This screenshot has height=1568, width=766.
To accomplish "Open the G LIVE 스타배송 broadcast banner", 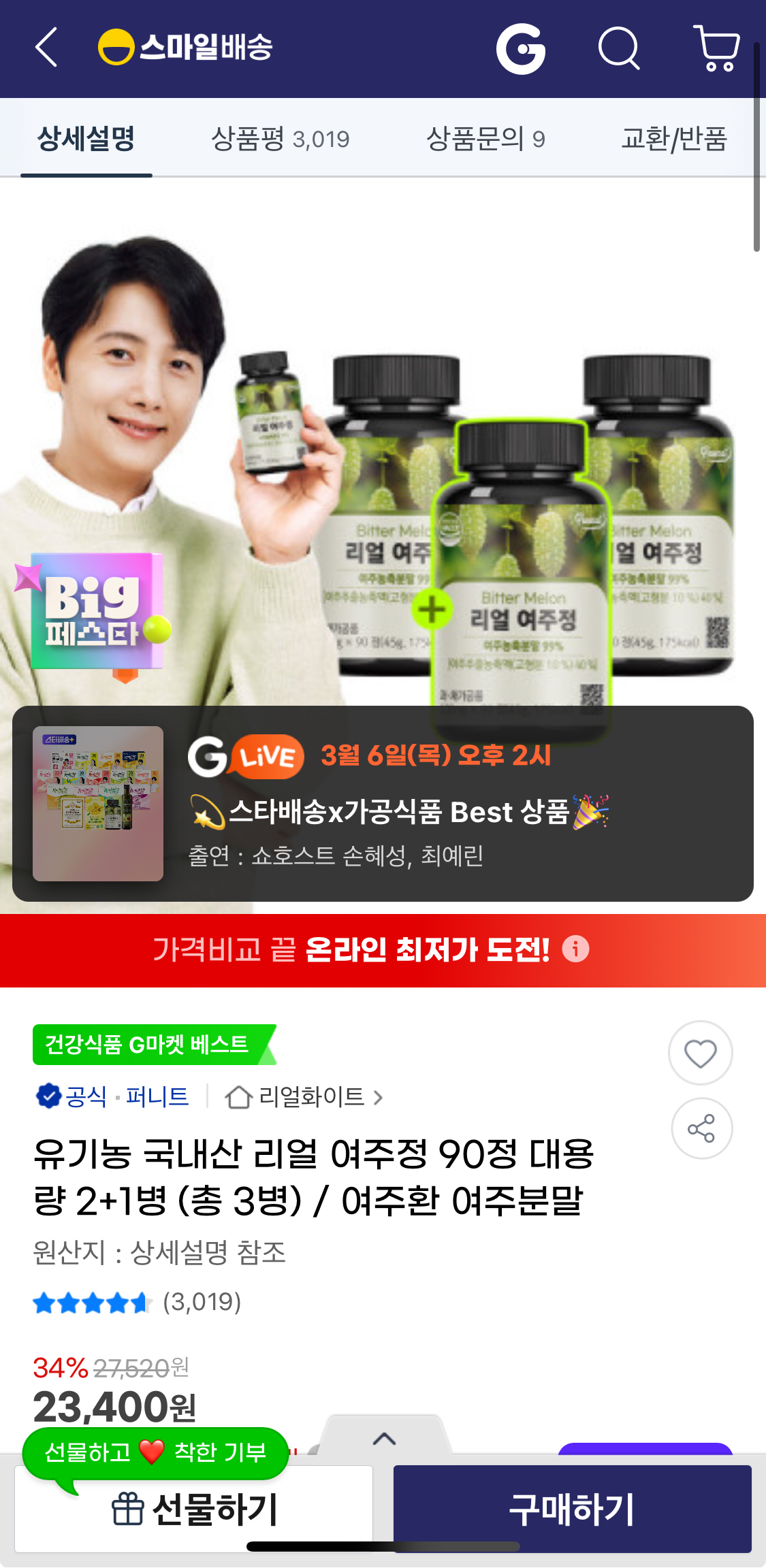I will tap(383, 804).
